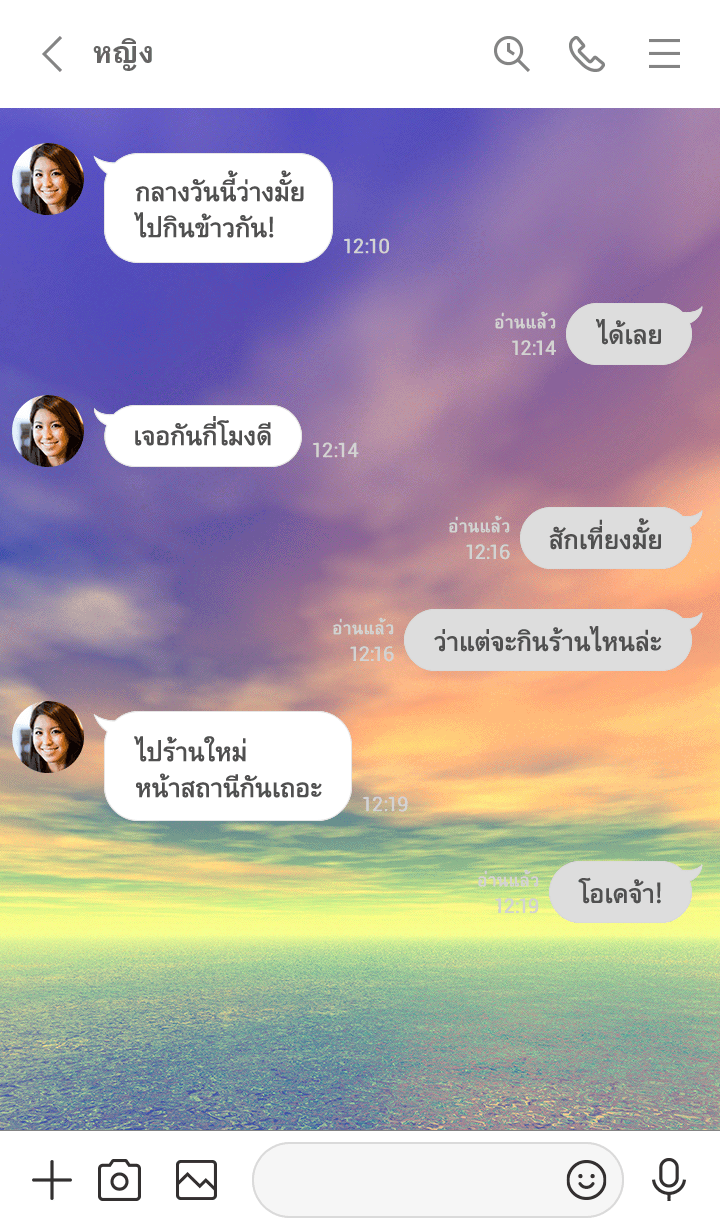Open the emoji sticker picker
The image size is (720, 1232).
click(587, 1181)
